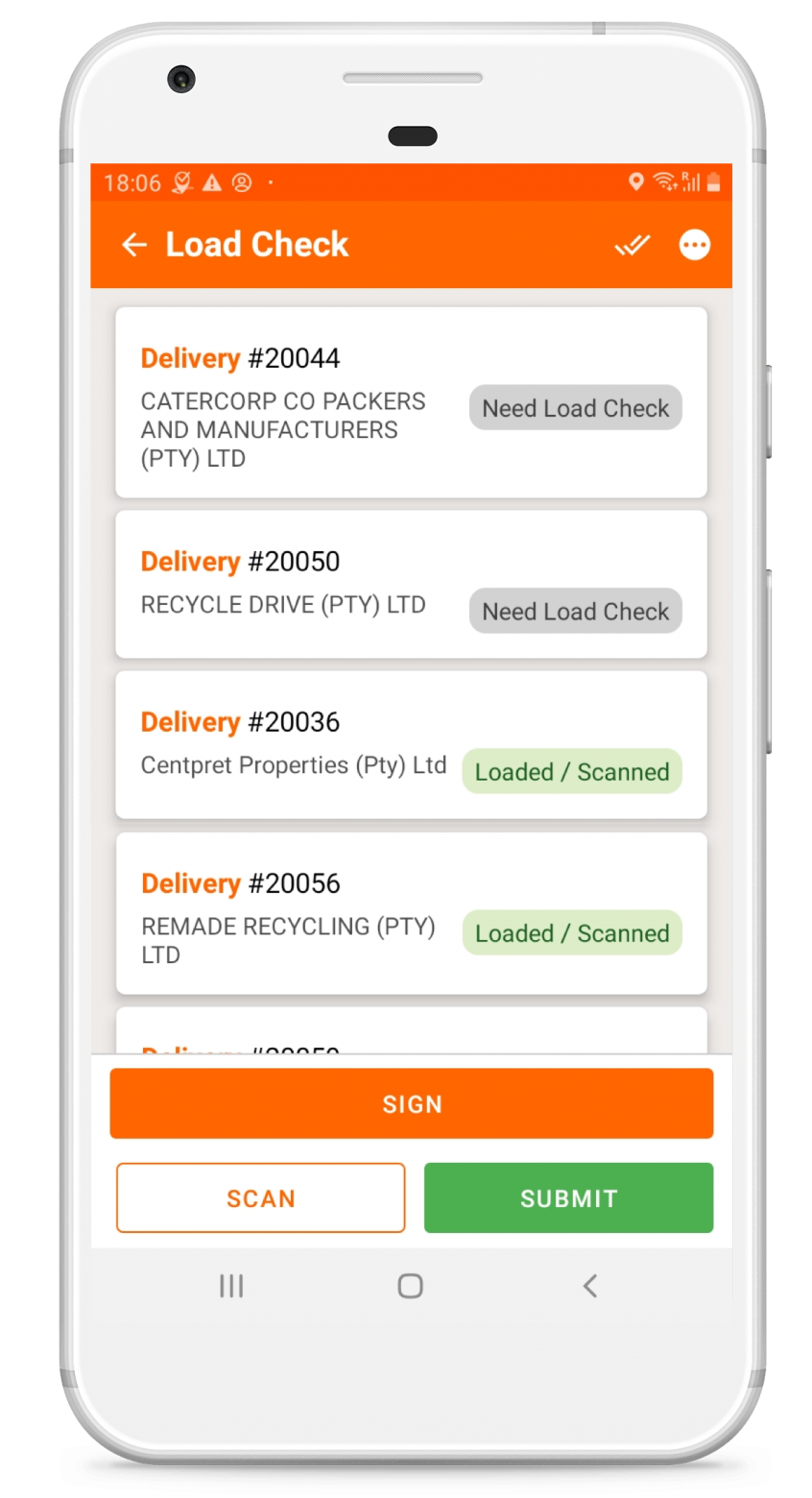Open Delivery #20050 Recycle Drive card

[411, 584]
